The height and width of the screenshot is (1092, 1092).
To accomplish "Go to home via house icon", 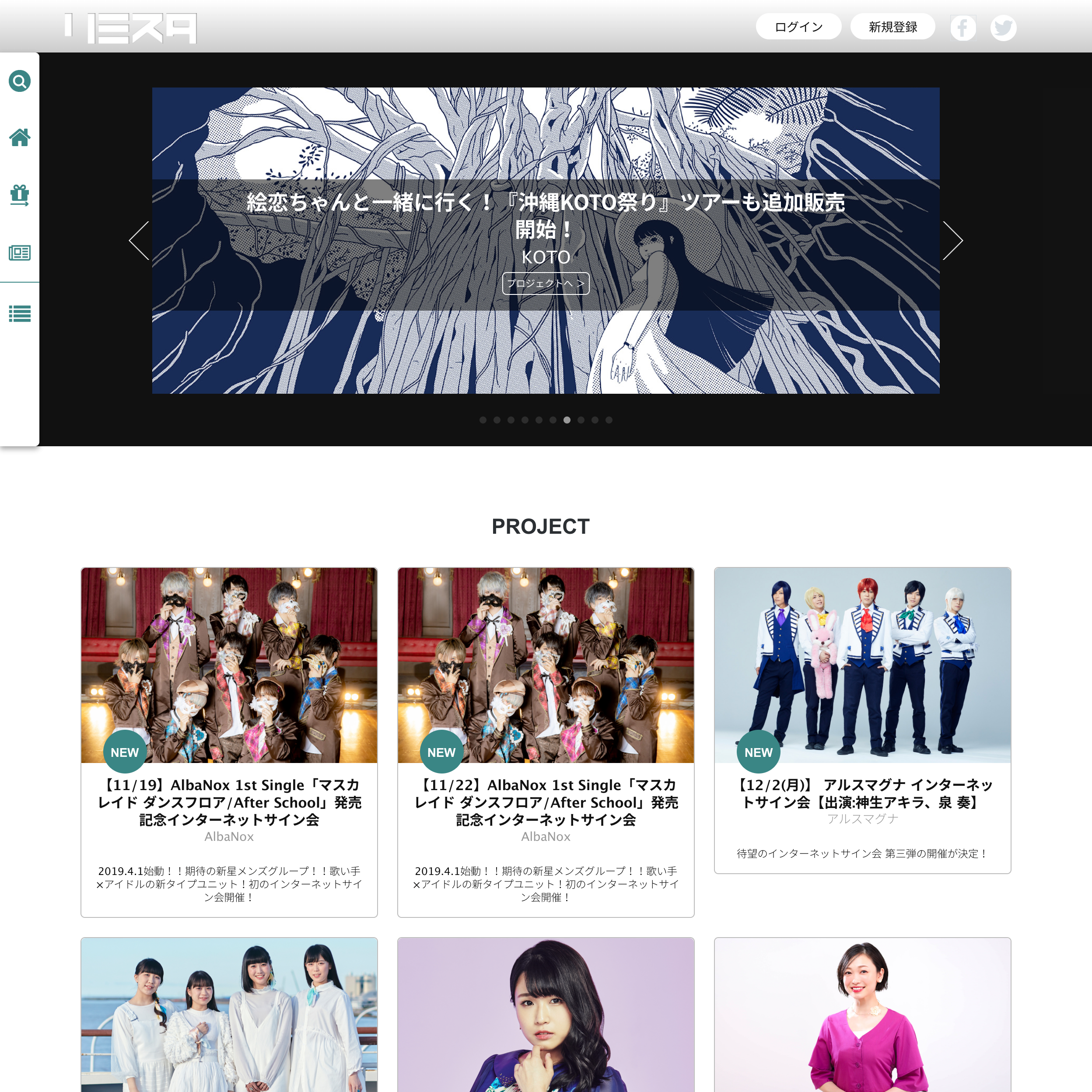I will click(x=20, y=137).
